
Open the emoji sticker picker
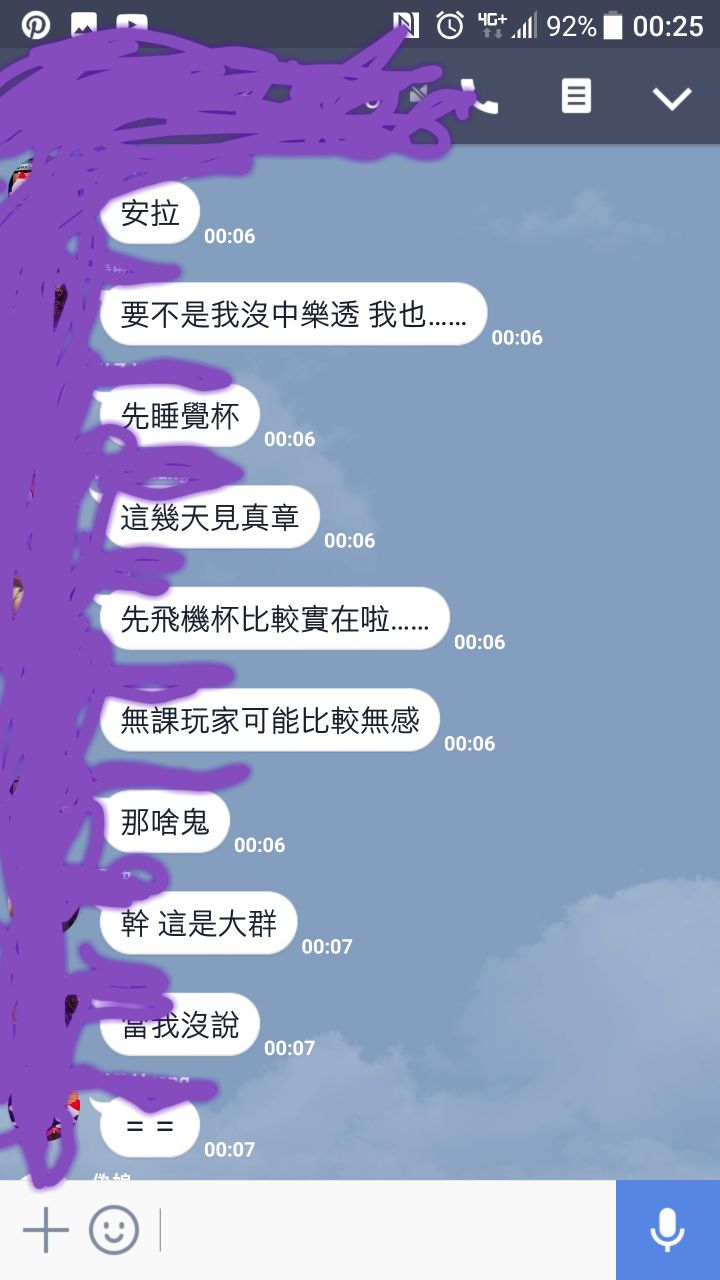click(113, 1230)
